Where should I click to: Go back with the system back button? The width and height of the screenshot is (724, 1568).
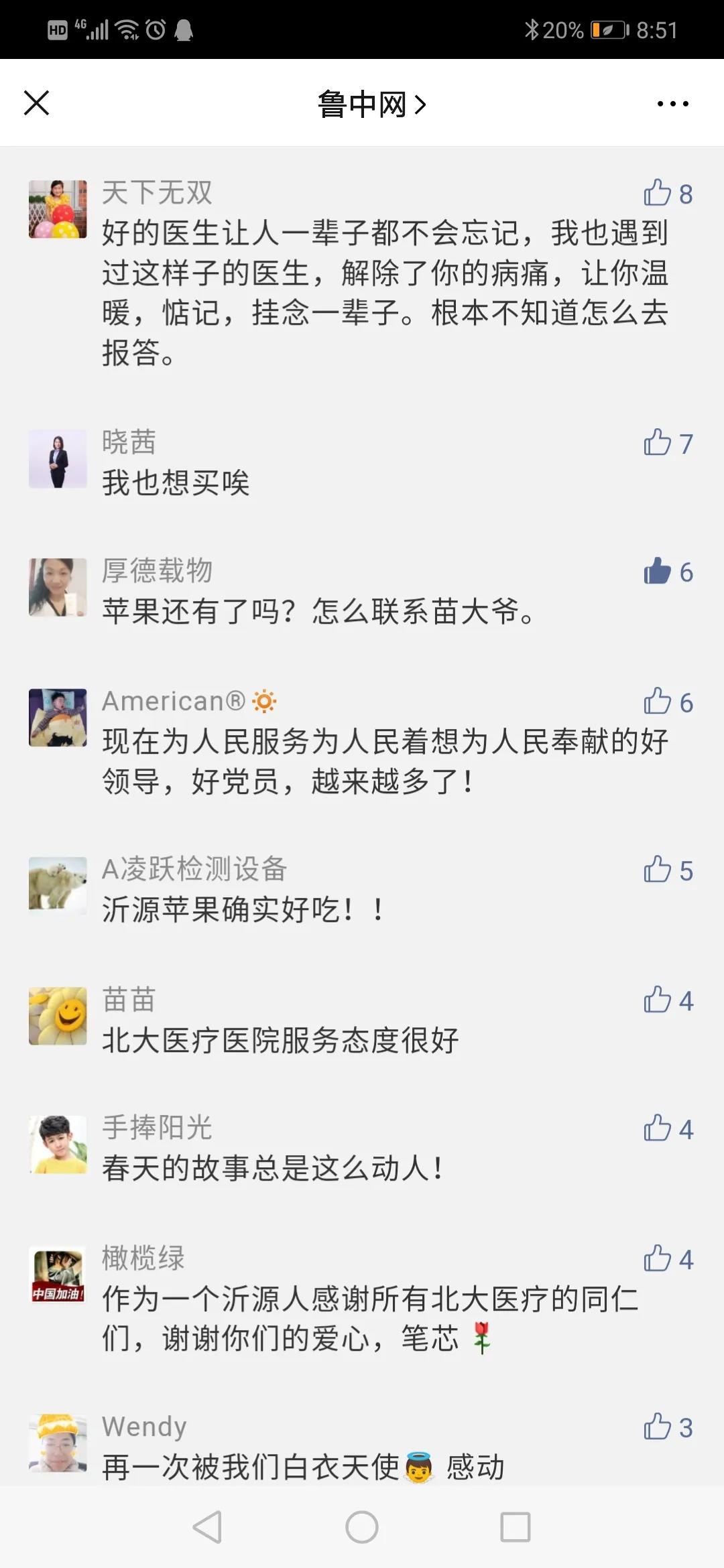pos(208,1527)
